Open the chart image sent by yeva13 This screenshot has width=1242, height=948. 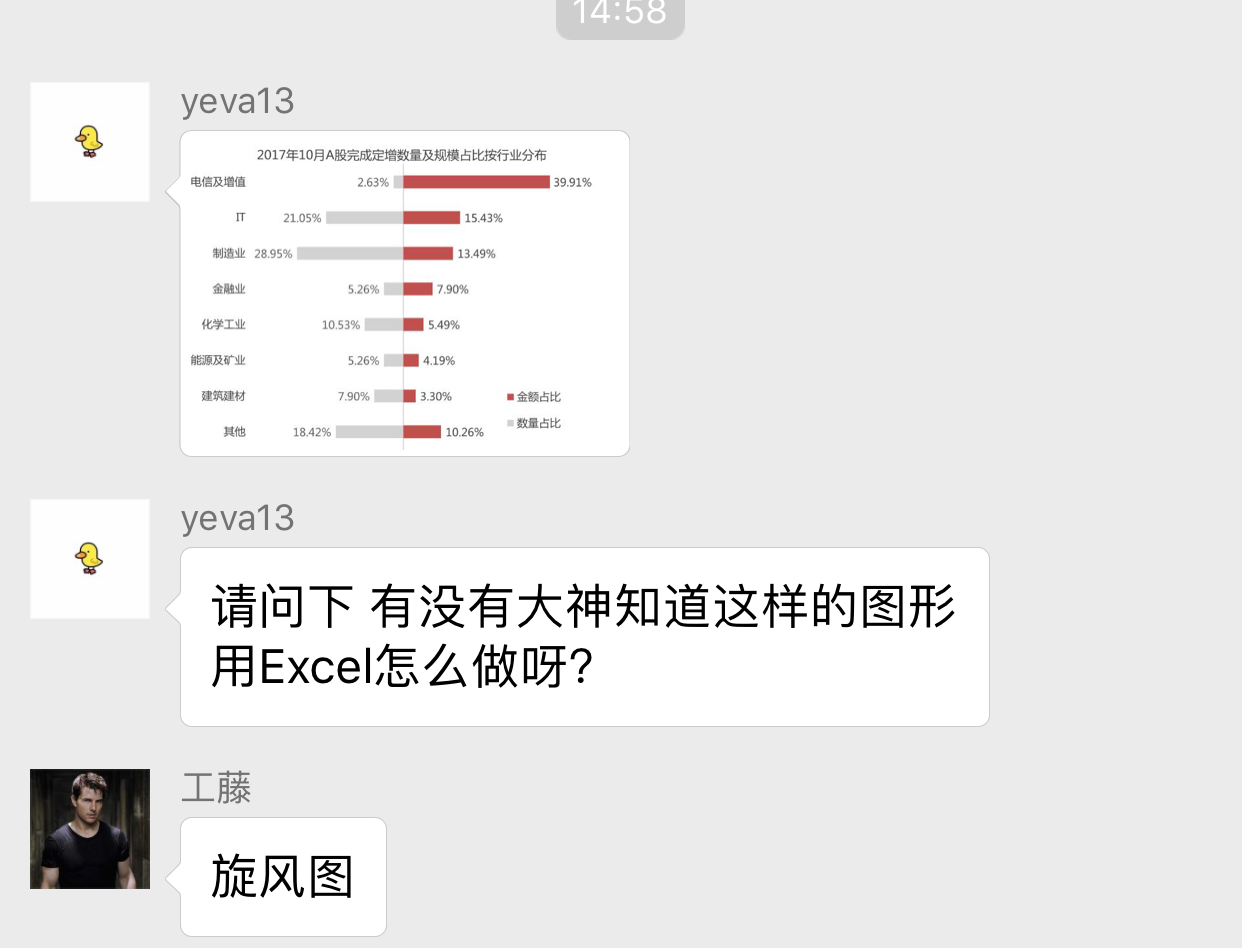pyautogui.click(x=405, y=293)
